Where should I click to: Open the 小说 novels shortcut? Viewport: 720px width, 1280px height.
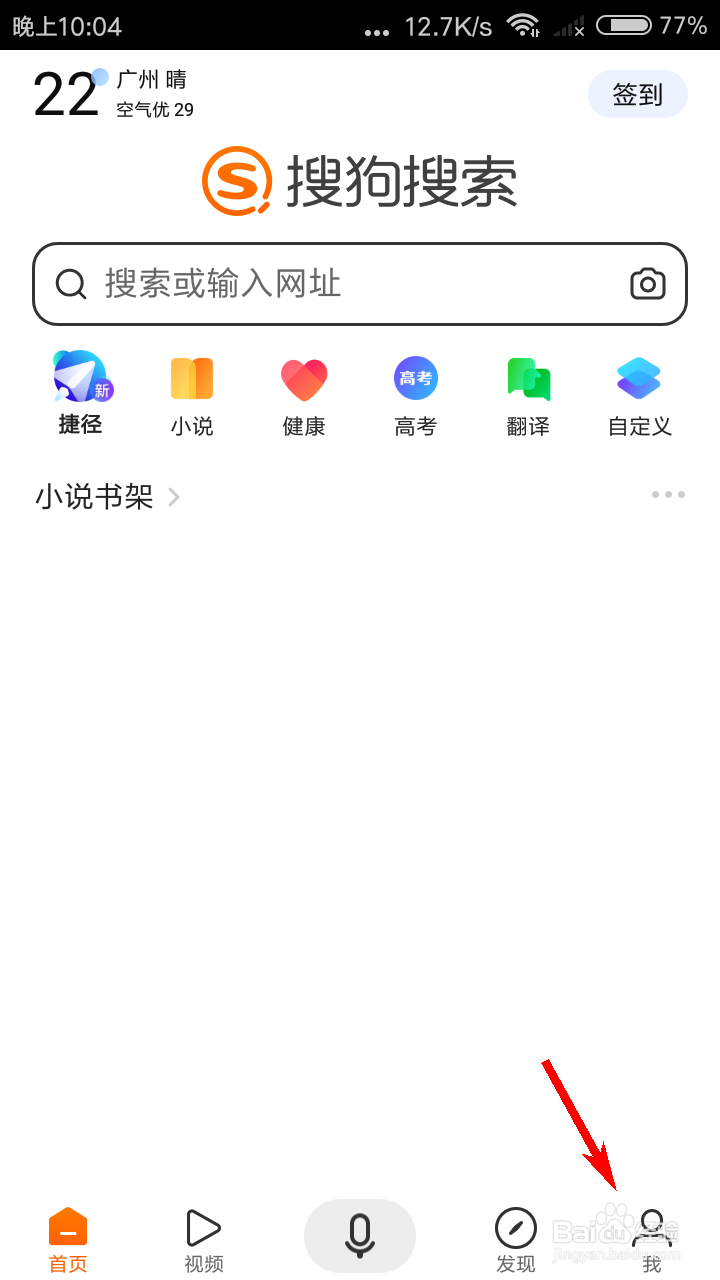(192, 395)
